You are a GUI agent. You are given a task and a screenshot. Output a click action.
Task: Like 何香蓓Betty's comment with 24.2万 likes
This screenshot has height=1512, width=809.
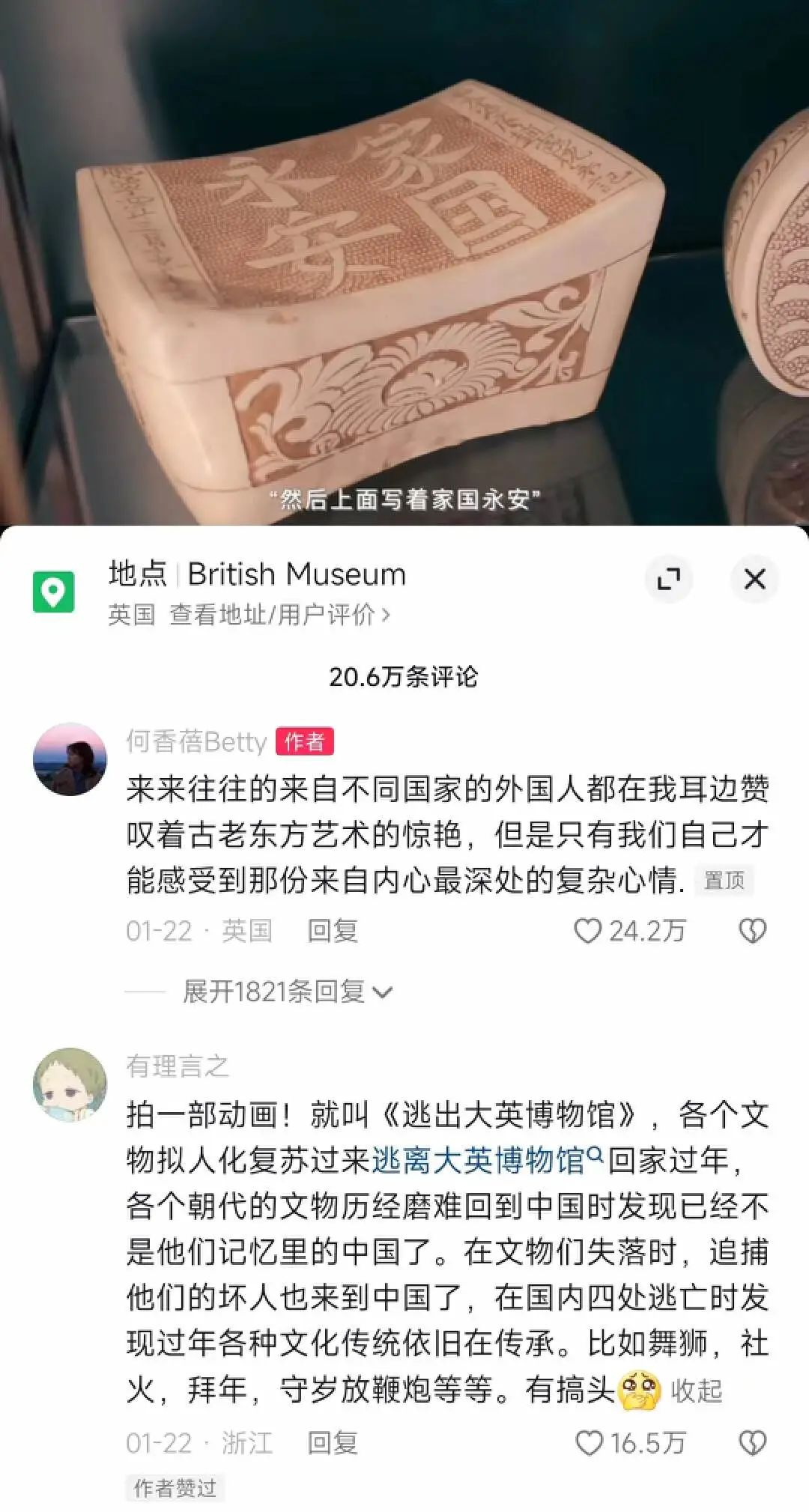[629, 931]
